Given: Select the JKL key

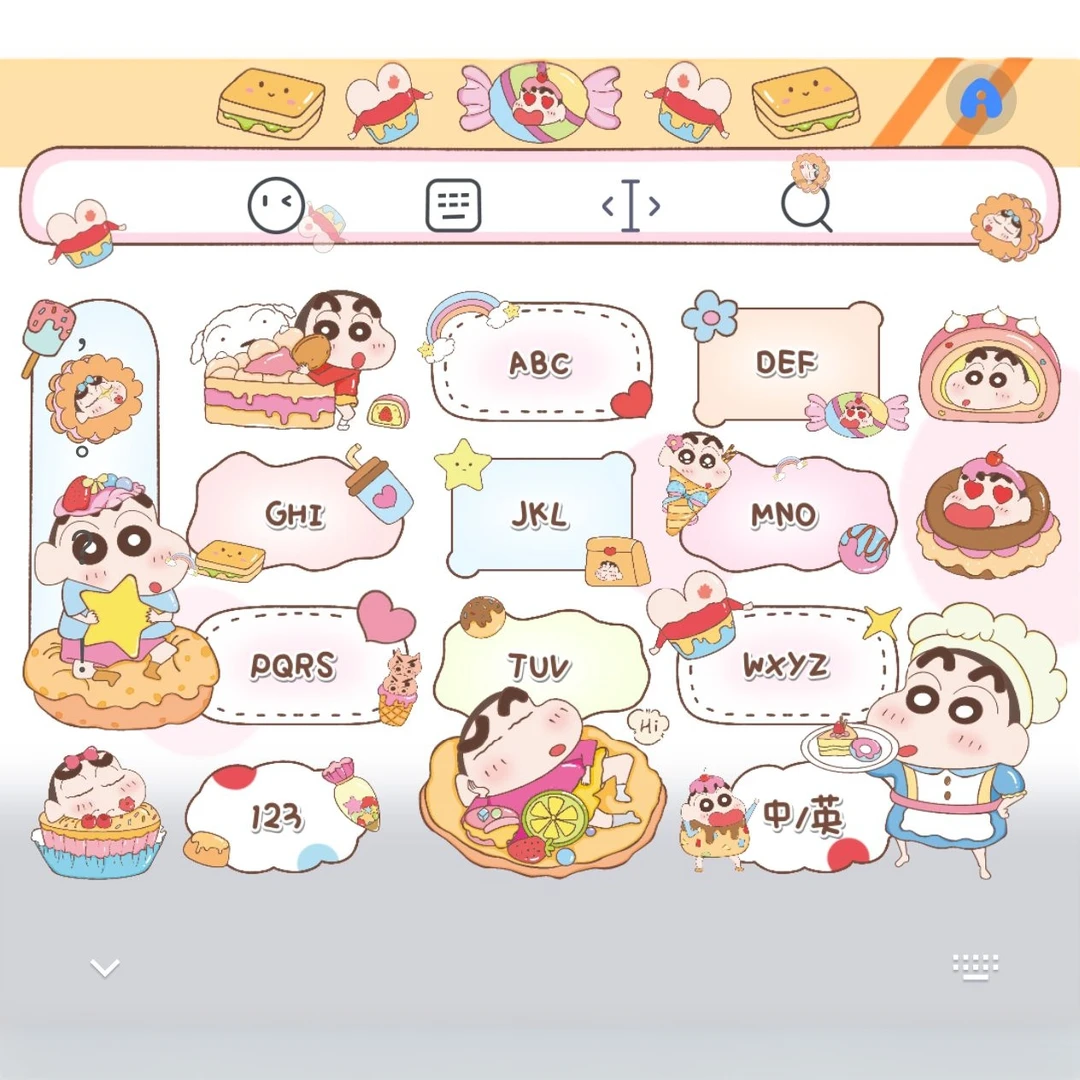Looking at the screenshot, I should coord(540,514).
